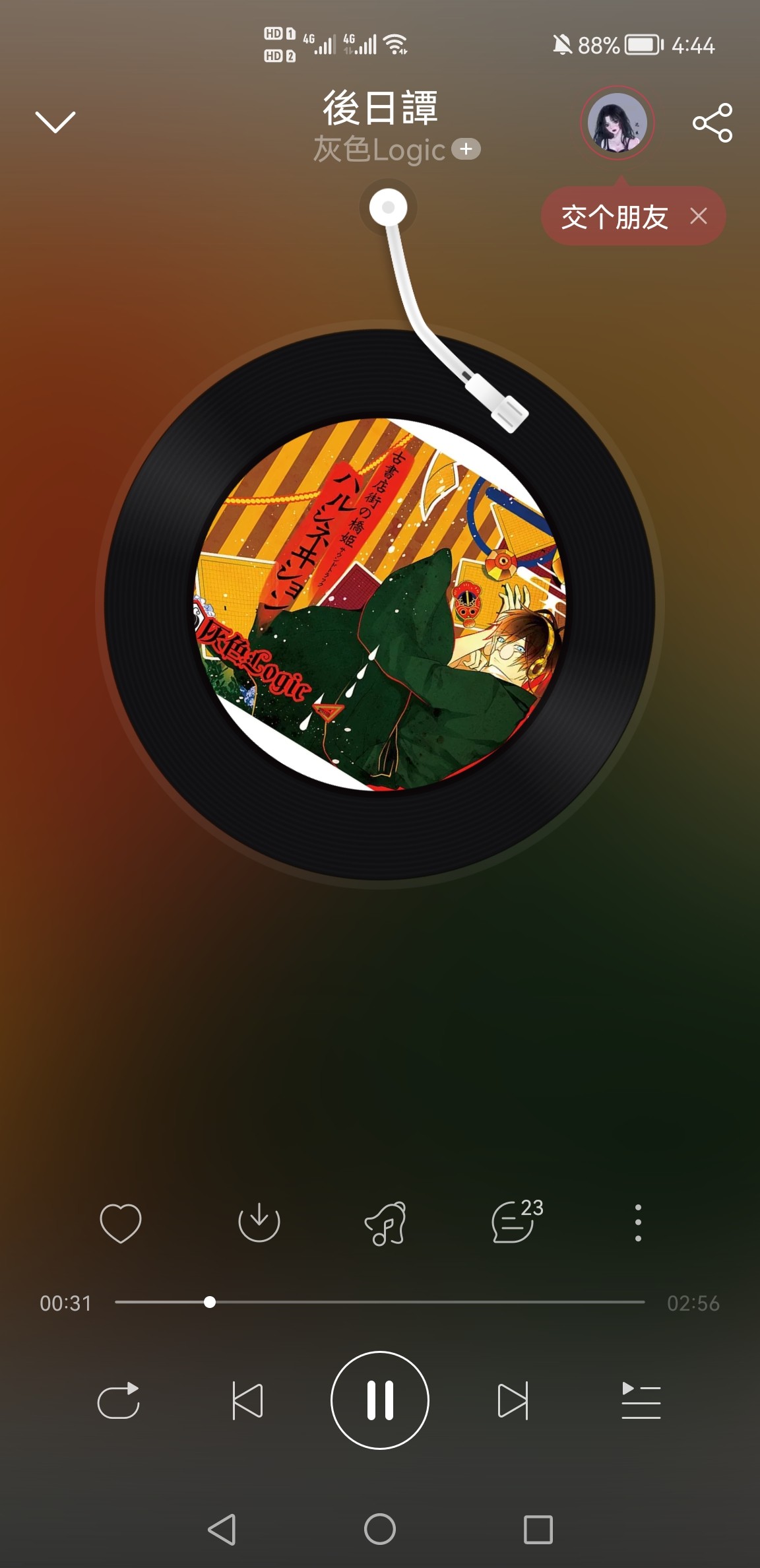Viewport: 760px width, 1568px height.
Task: Like this song with the heart icon
Action: click(x=120, y=1223)
